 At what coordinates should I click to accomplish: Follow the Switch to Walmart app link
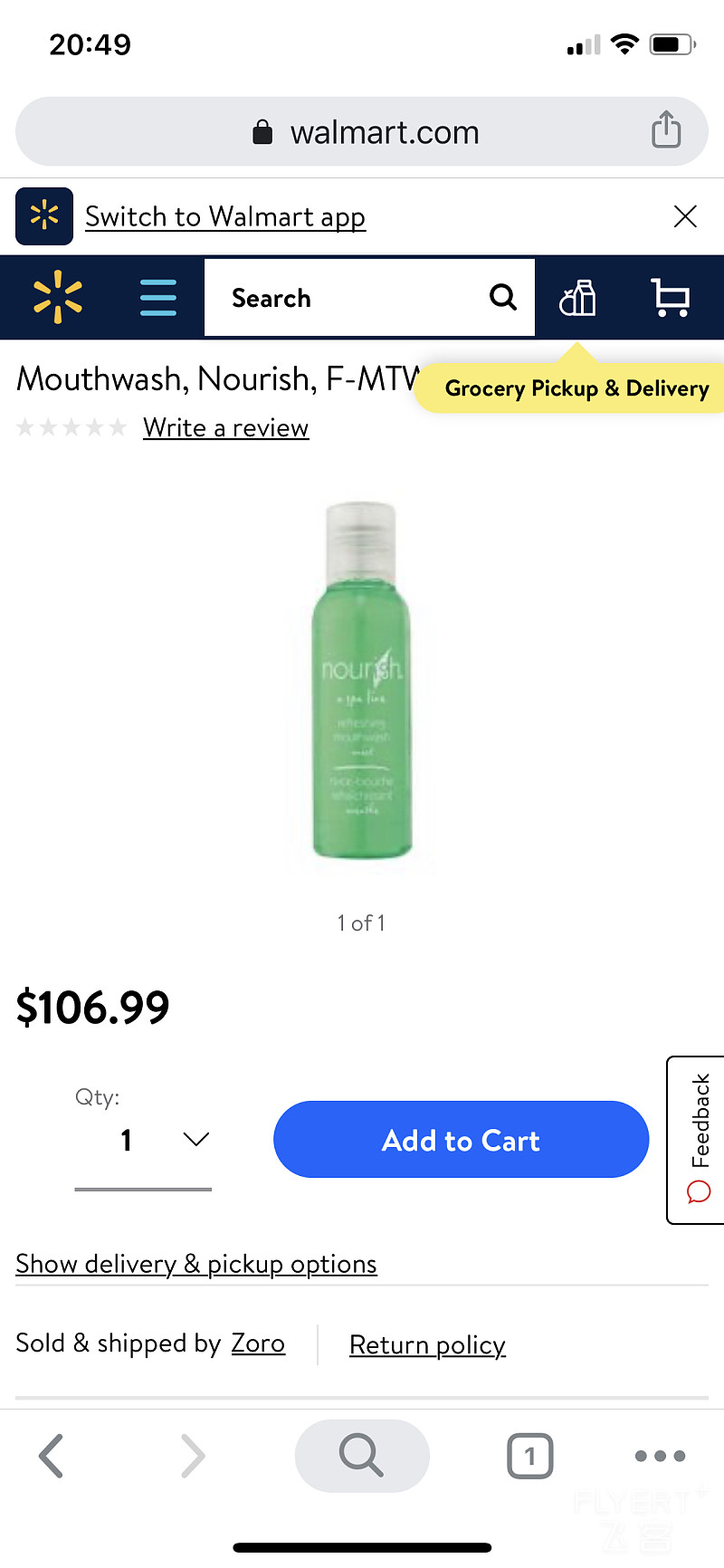click(x=225, y=217)
